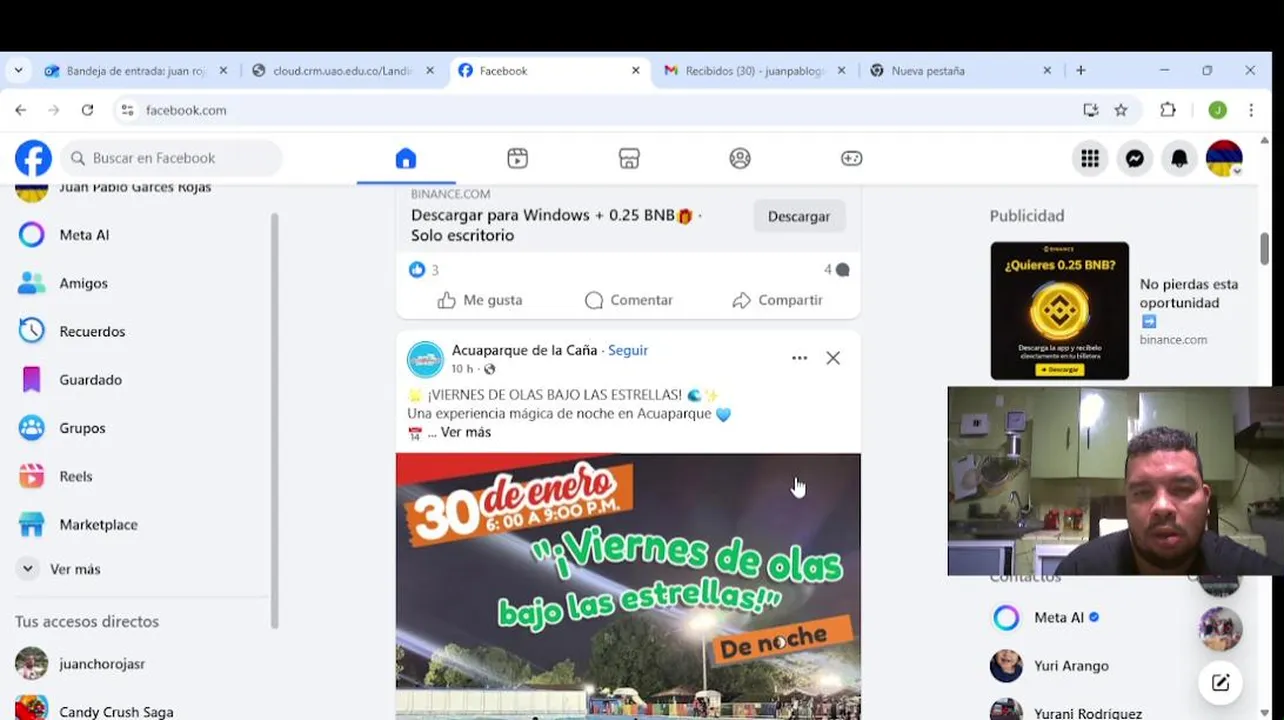This screenshot has width=1284, height=720.
Task: Open the Marketplace tab in top bar
Action: [x=629, y=158]
